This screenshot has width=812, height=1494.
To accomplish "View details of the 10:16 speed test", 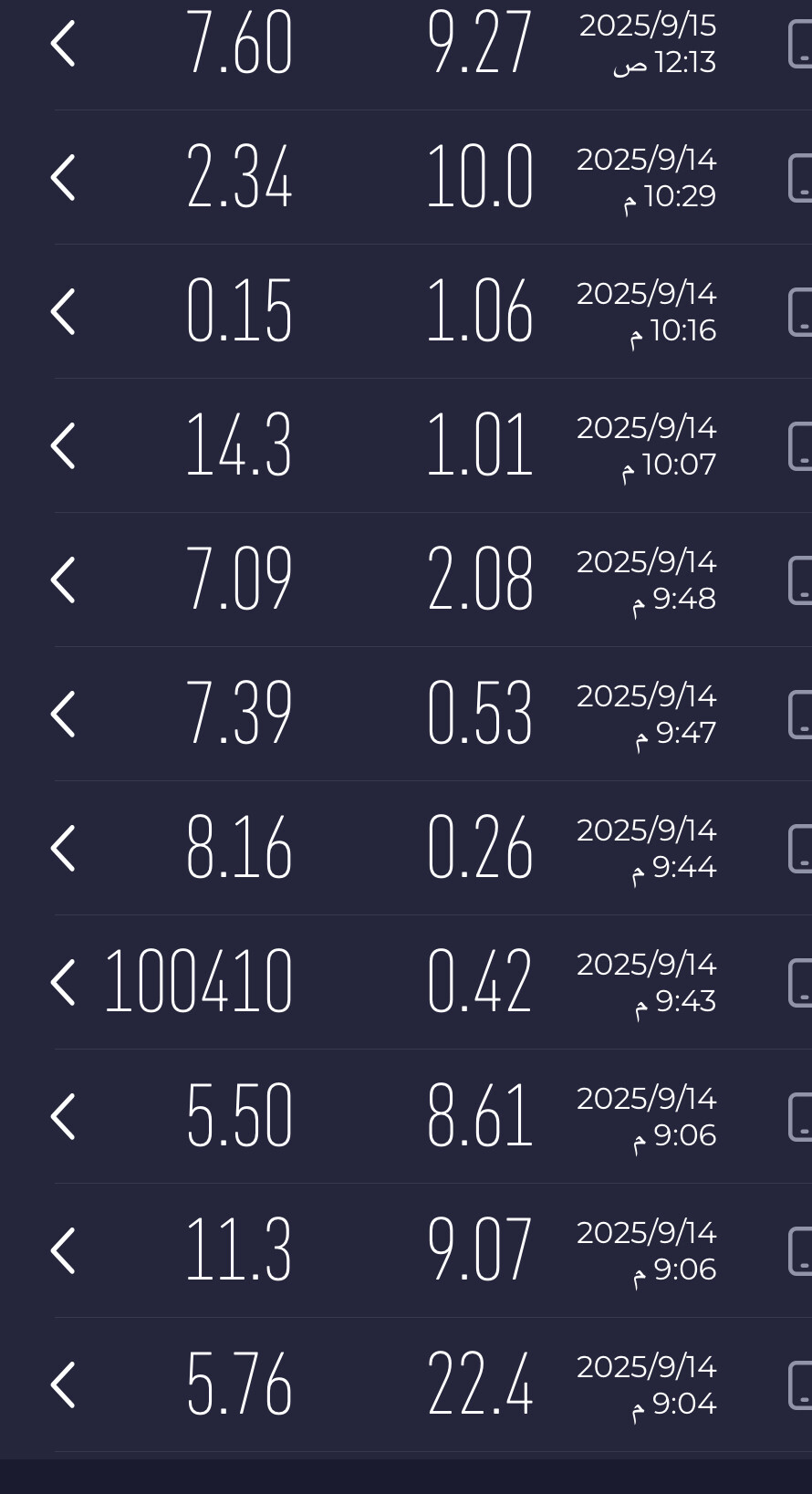I will pyautogui.click(x=406, y=311).
